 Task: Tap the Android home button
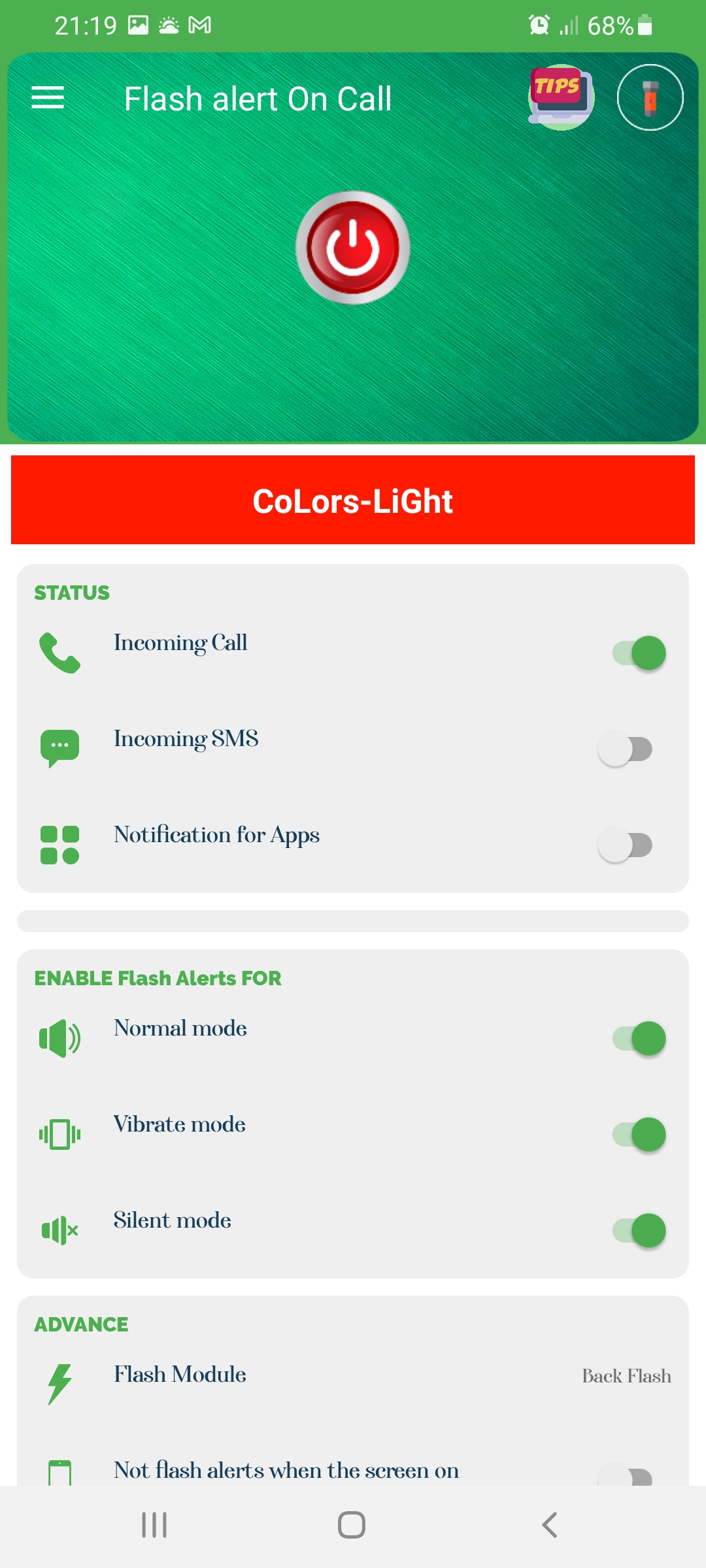pyautogui.click(x=352, y=1526)
